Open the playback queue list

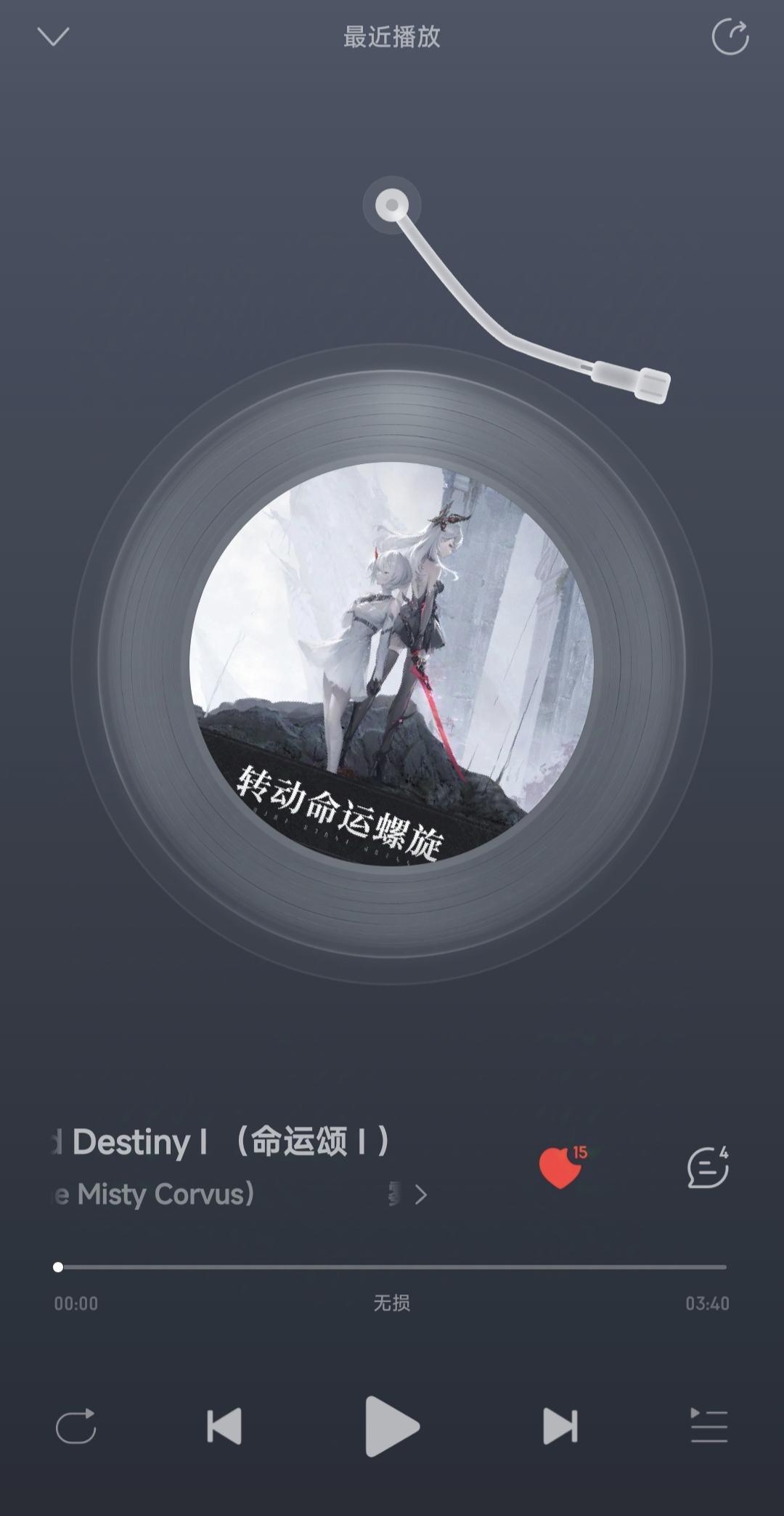point(709,1426)
